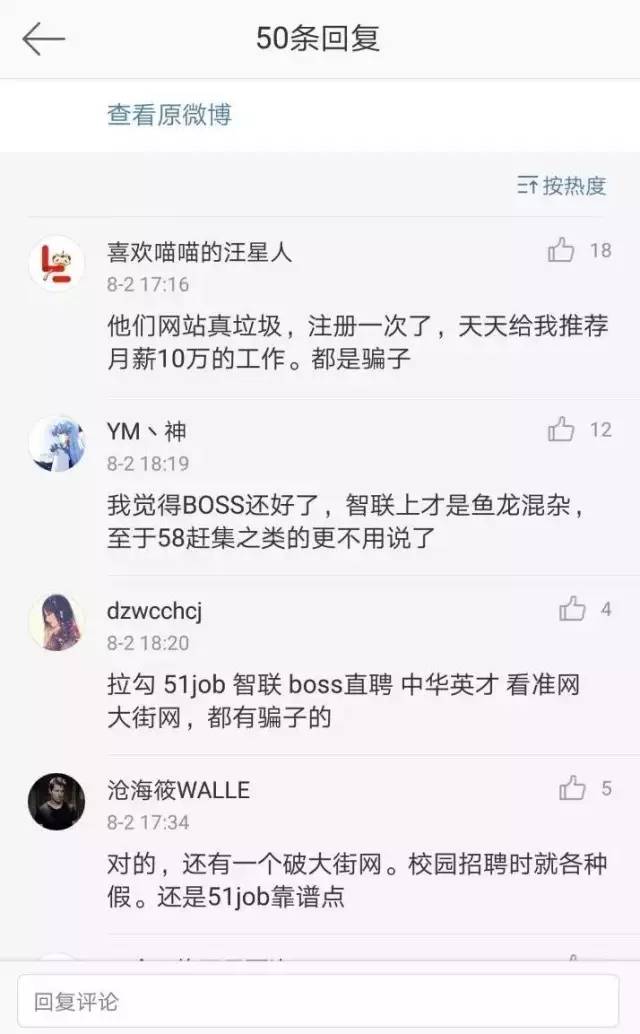
Task: Like the comment by YM丶神
Action: pyautogui.click(x=562, y=430)
